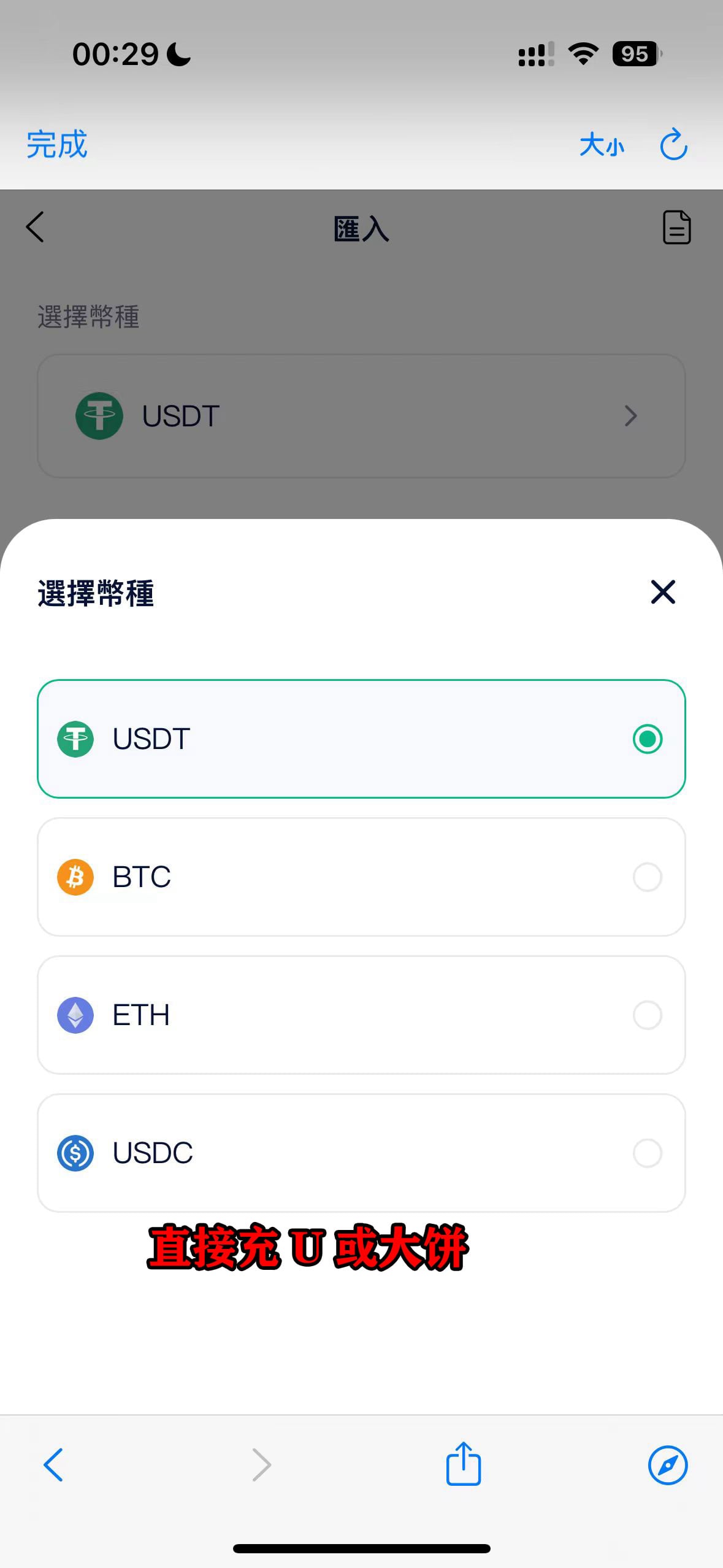The height and width of the screenshot is (1568, 723).
Task: Share this page via the share icon
Action: pyautogui.click(x=463, y=1464)
